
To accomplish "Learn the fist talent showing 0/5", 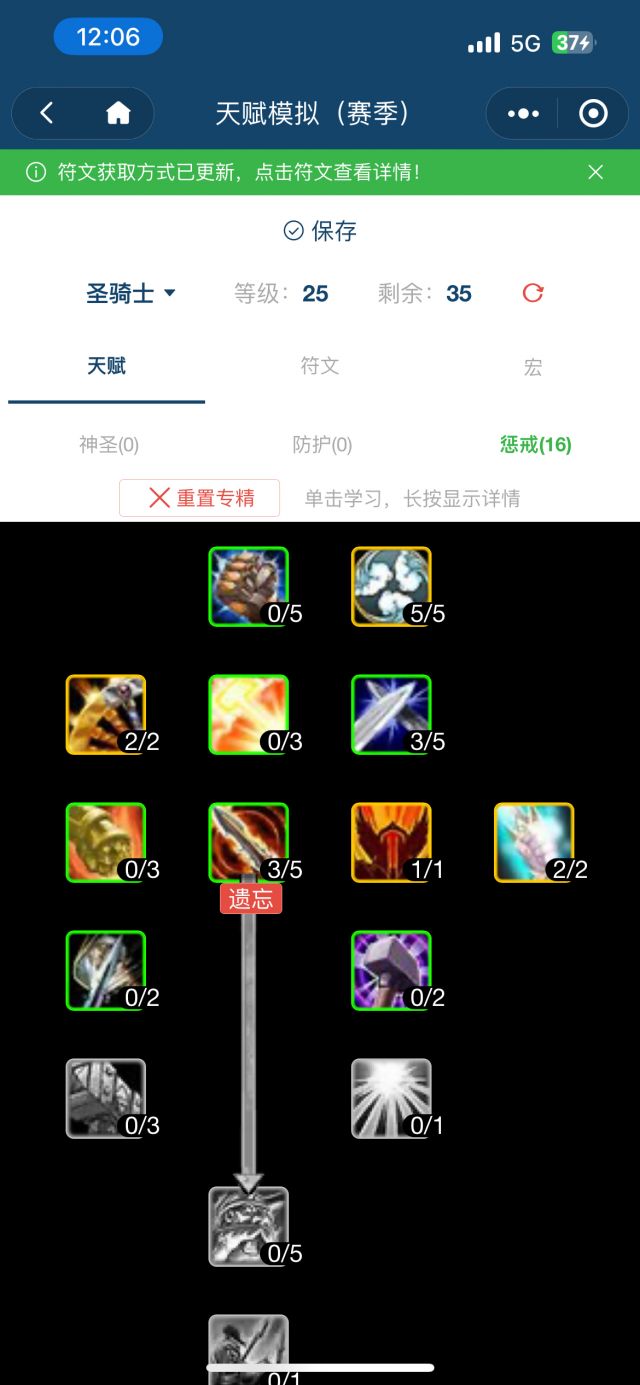I will [x=248, y=586].
